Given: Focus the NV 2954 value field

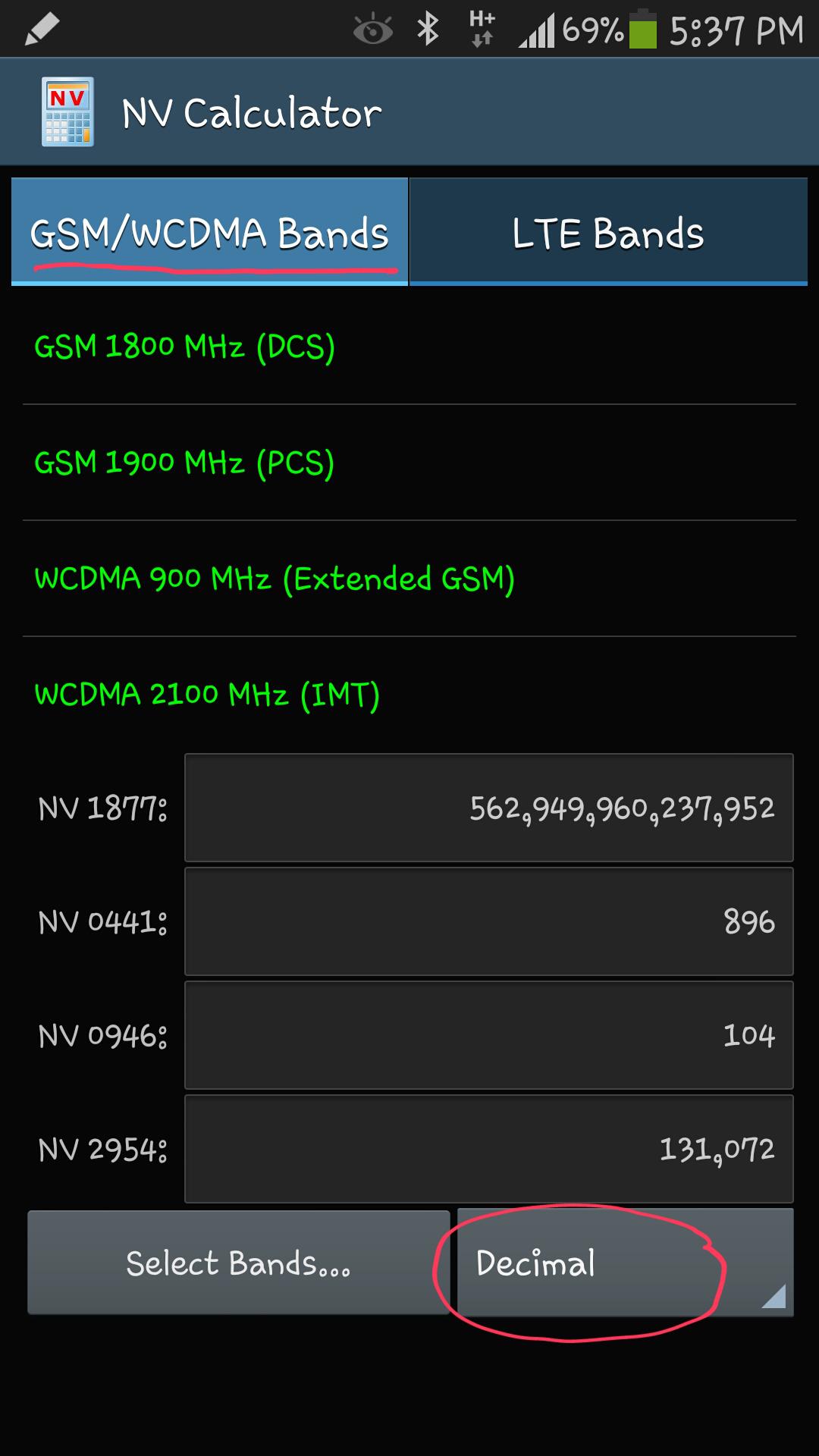Looking at the screenshot, I should 489,1149.
